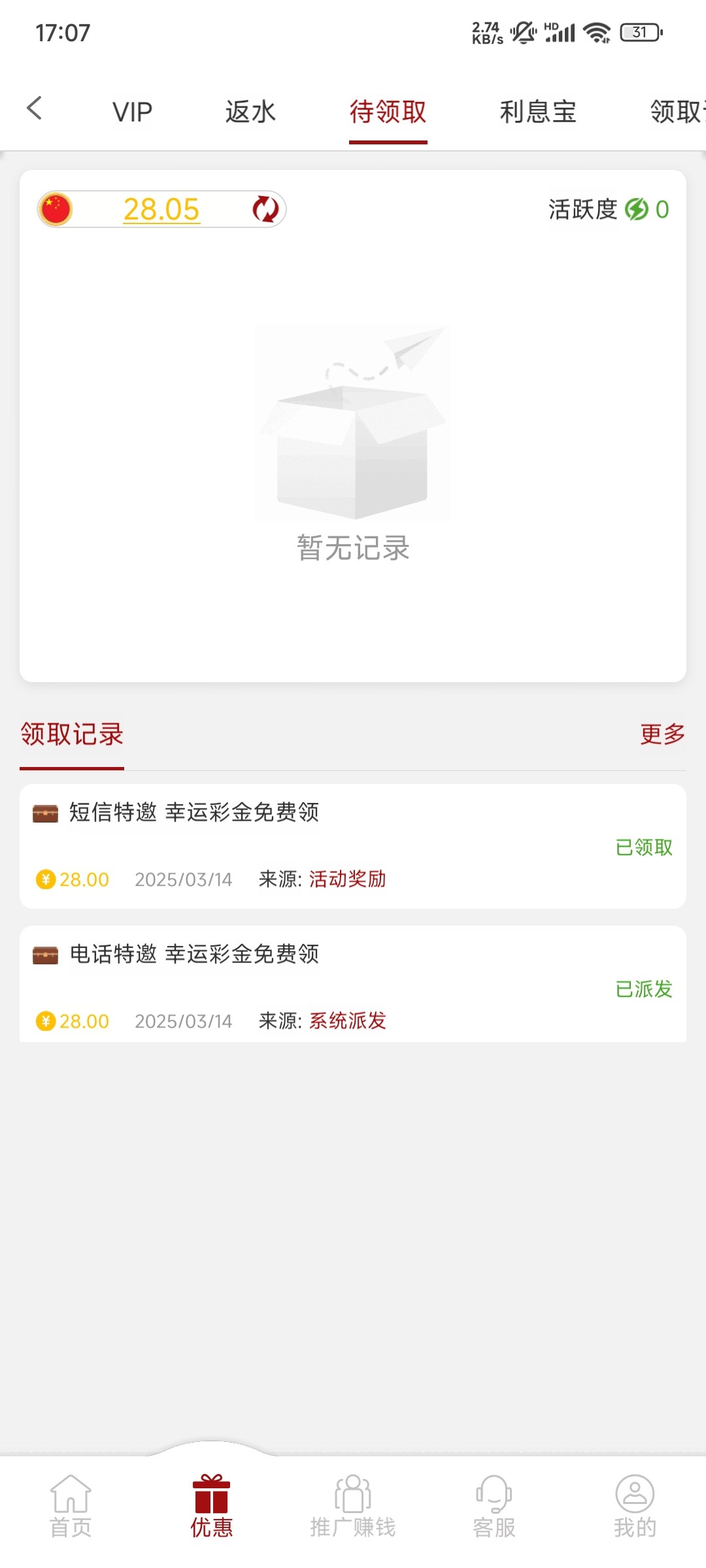Go to the 首页 home tab
Screen dimensions: 706x1568
(x=71, y=1505)
